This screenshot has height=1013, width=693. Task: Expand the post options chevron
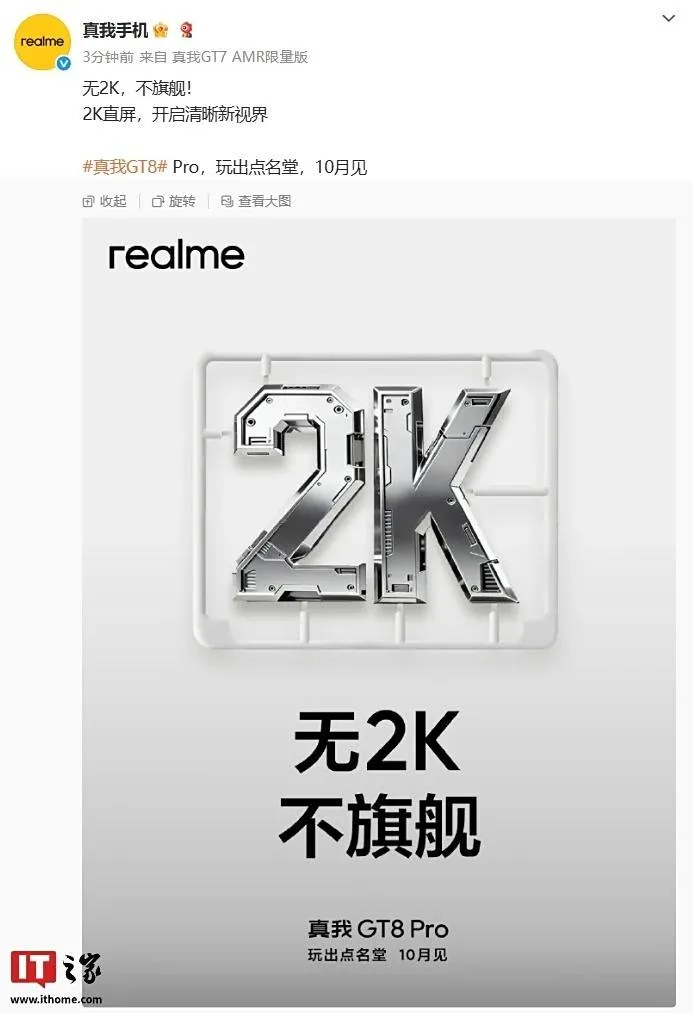point(669,19)
